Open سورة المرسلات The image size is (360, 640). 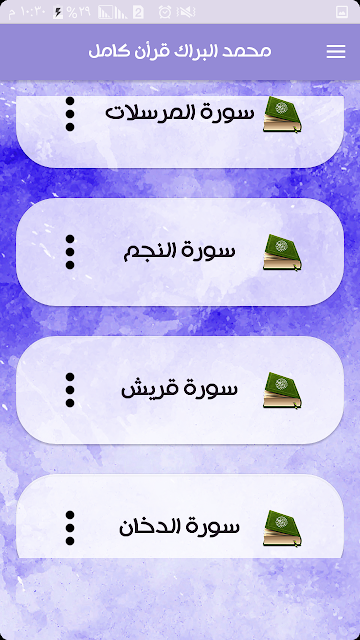coord(180,131)
